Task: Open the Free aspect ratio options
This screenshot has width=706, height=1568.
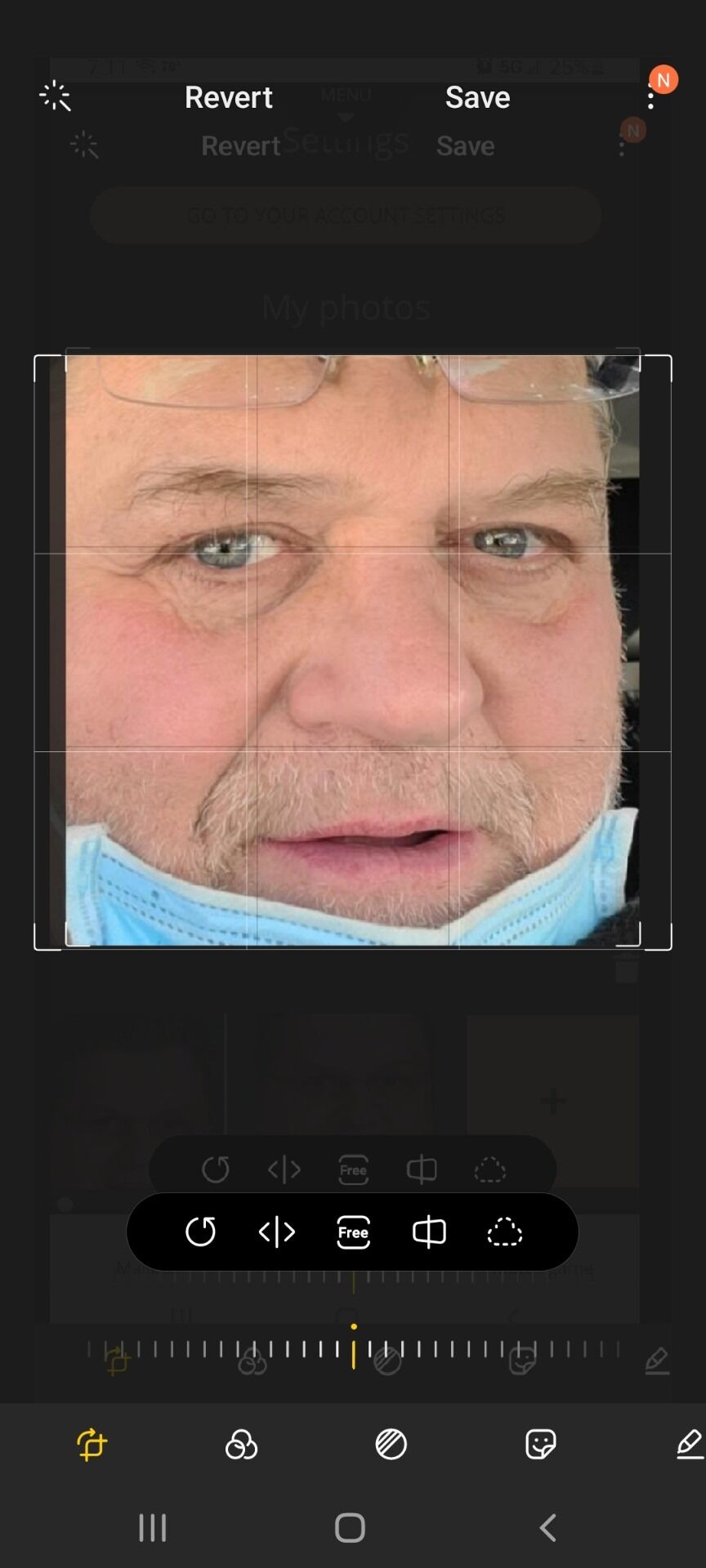Action: click(353, 1232)
